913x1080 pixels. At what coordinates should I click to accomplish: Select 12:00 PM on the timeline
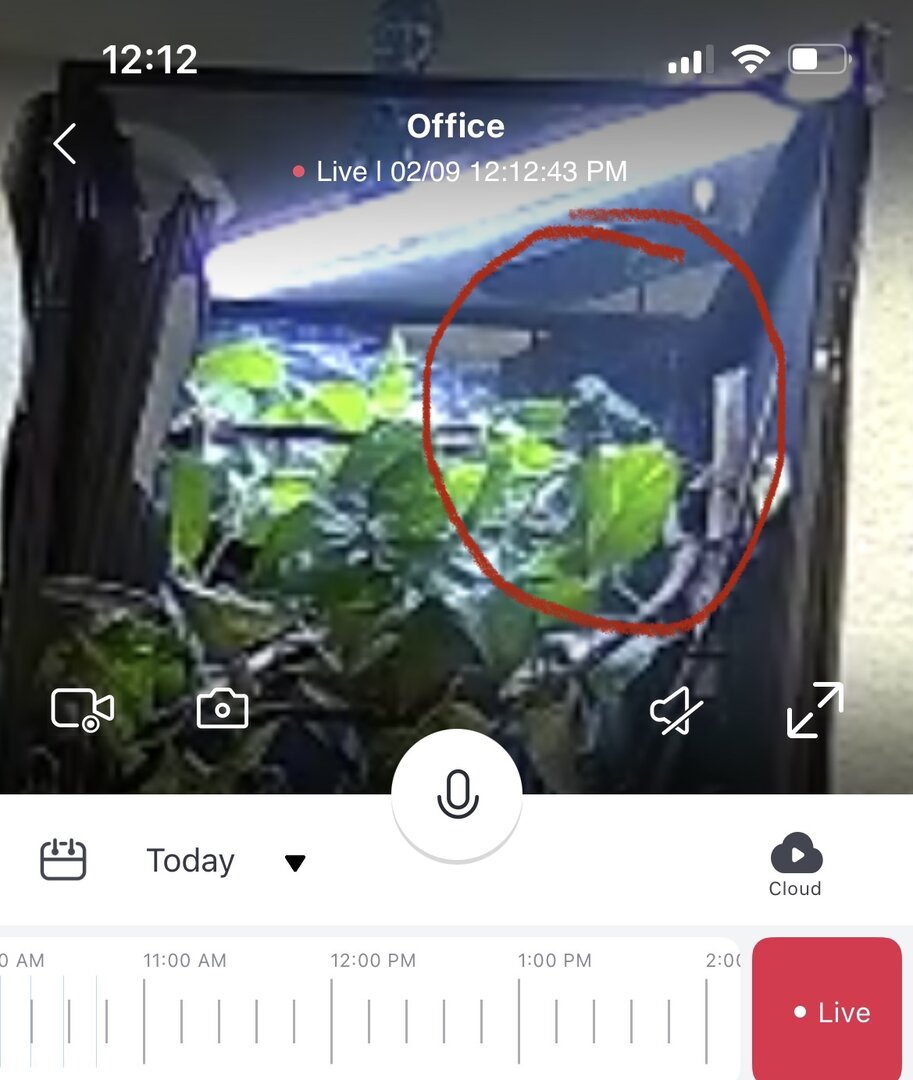point(373,960)
